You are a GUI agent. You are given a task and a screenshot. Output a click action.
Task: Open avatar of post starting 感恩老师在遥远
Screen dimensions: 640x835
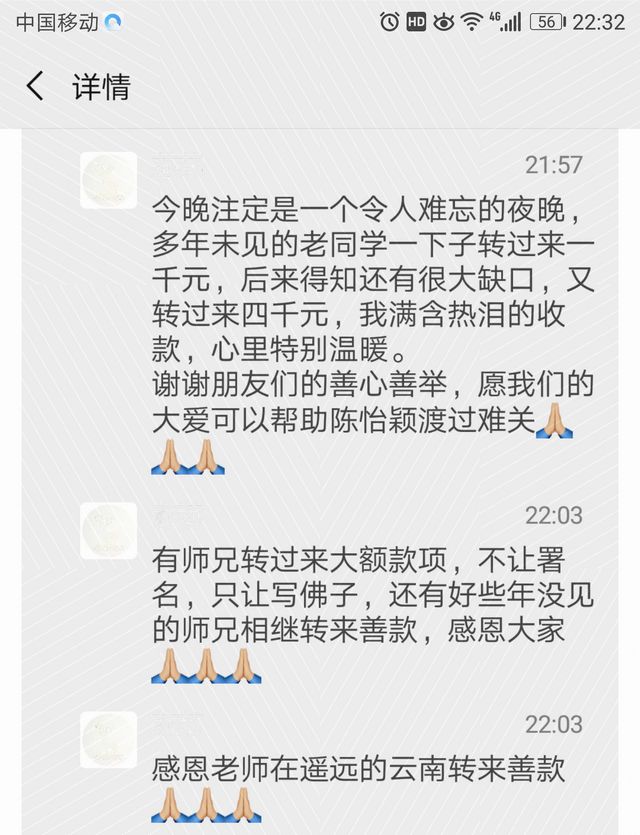point(108,740)
